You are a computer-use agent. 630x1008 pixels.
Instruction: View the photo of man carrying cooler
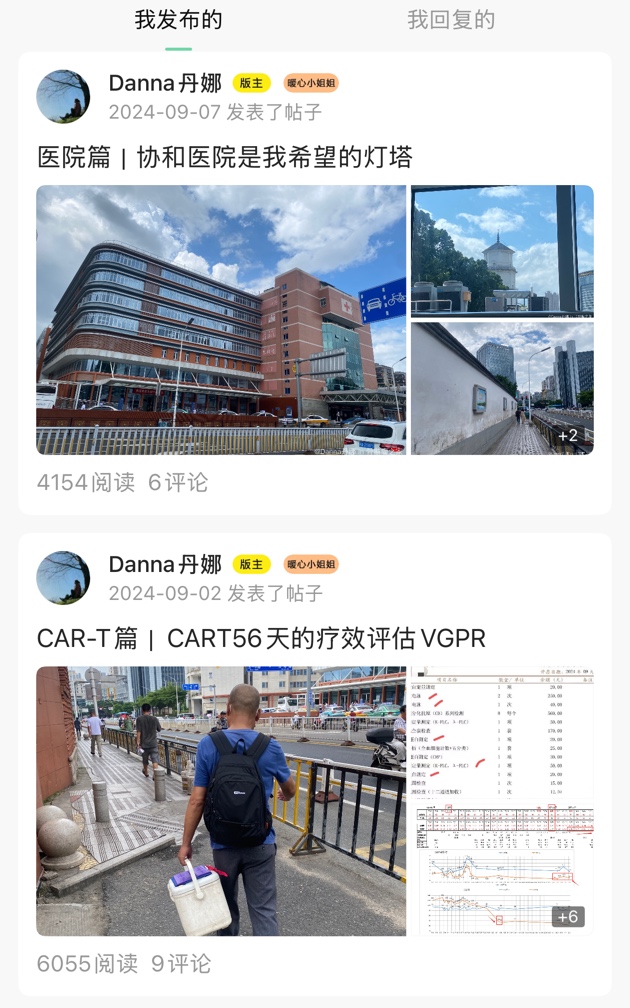(221, 801)
